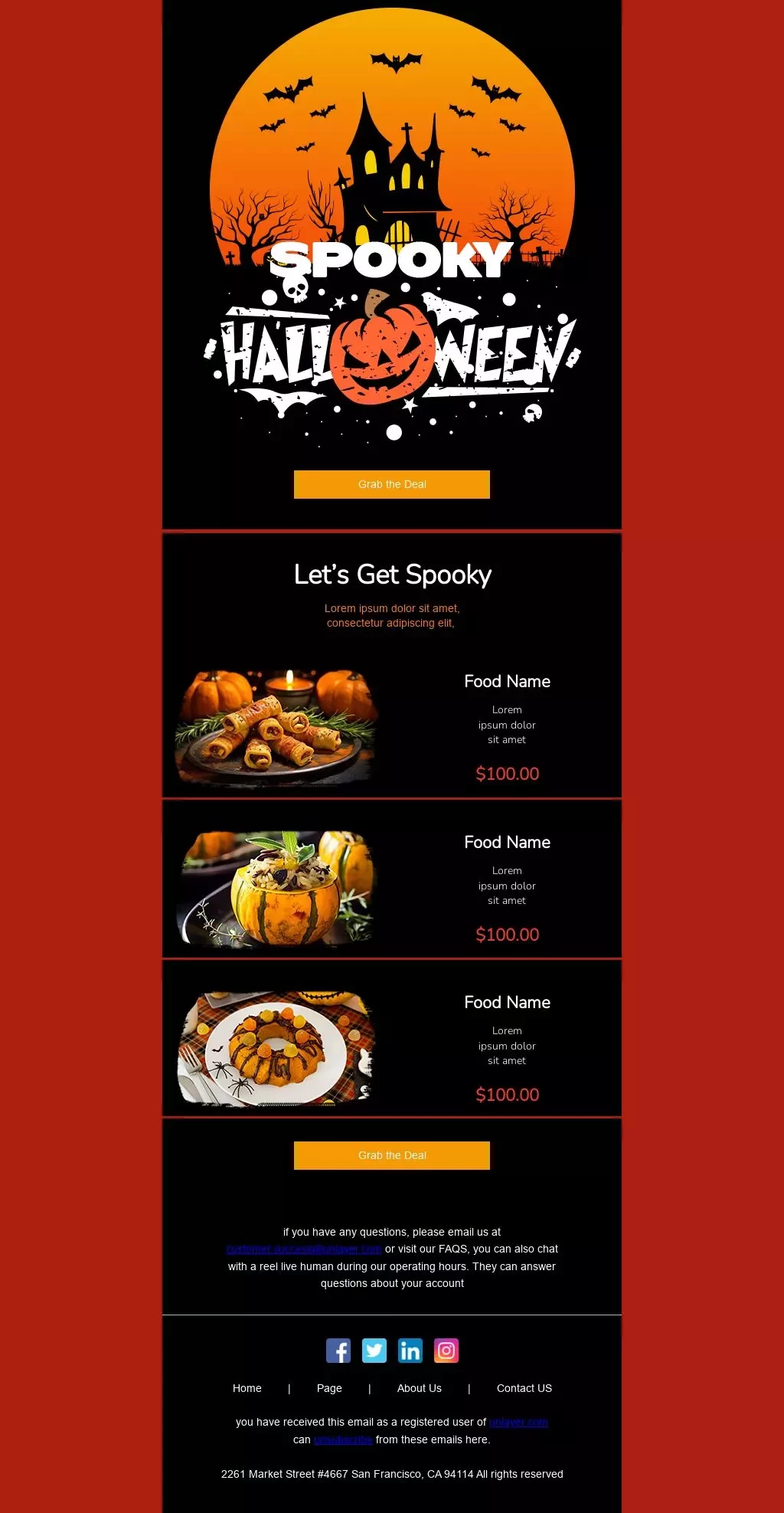Go to the Home footer link
The width and height of the screenshot is (784, 1513).
247,1388
